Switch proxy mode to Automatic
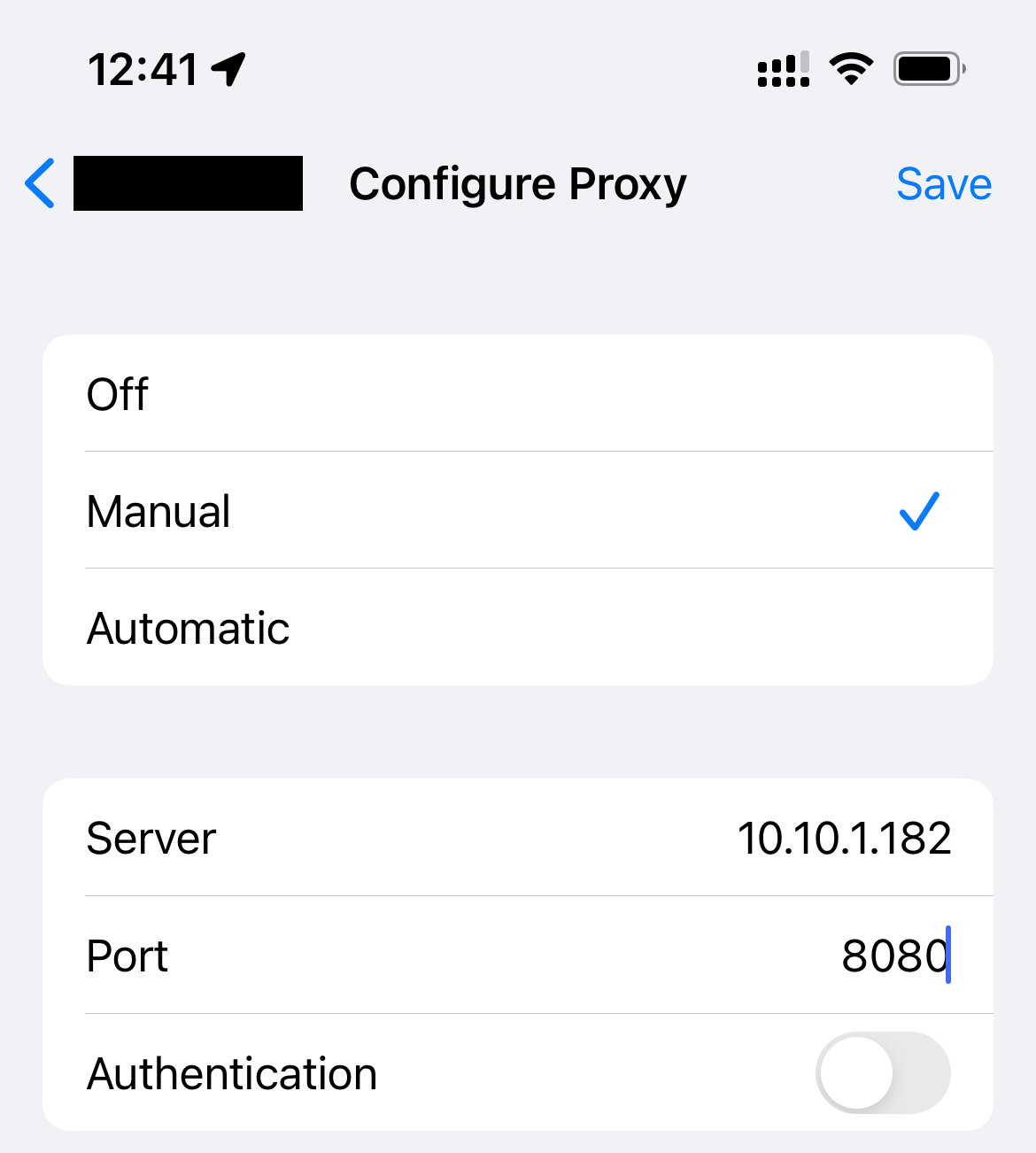 pyautogui.click(x=517, y=628)
